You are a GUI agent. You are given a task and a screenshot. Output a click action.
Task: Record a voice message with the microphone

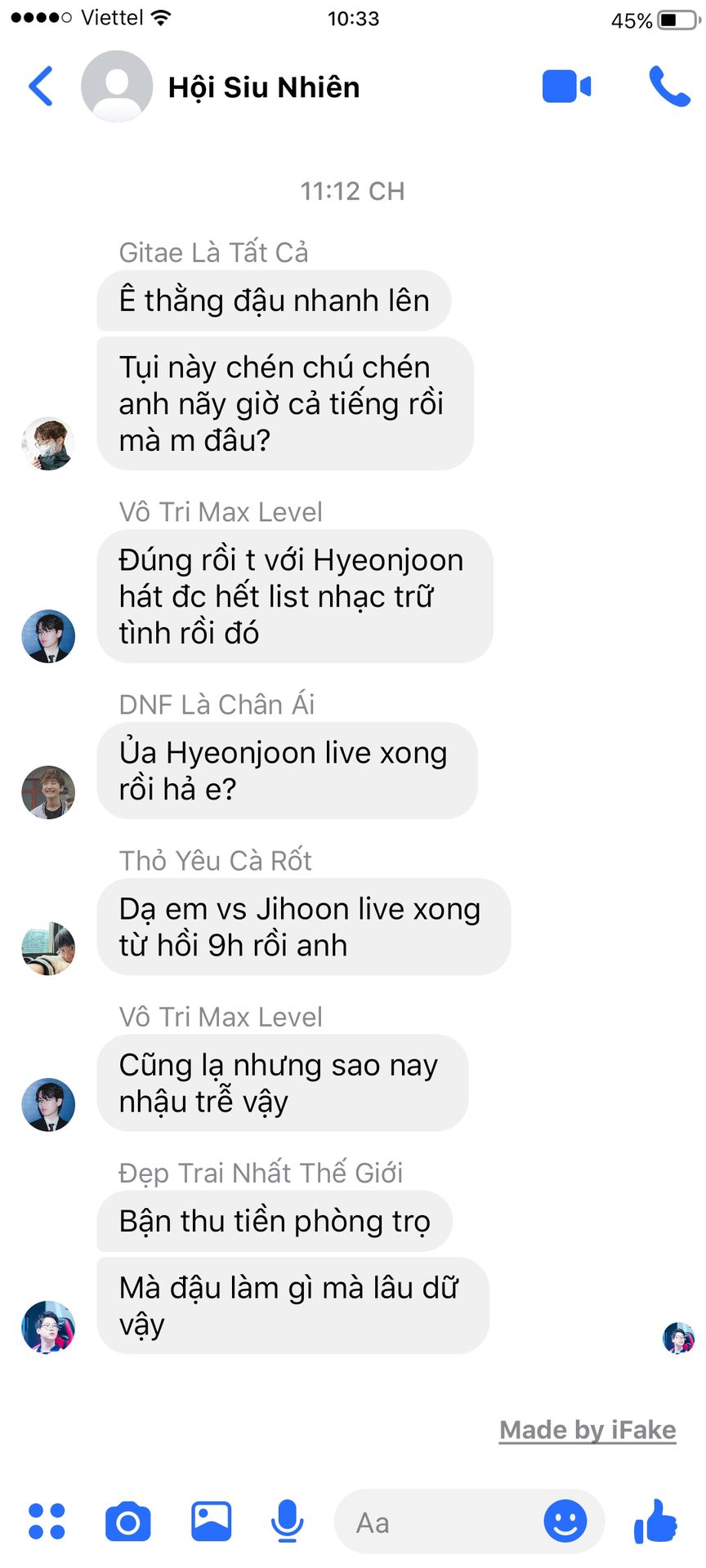pos(287,1521)
